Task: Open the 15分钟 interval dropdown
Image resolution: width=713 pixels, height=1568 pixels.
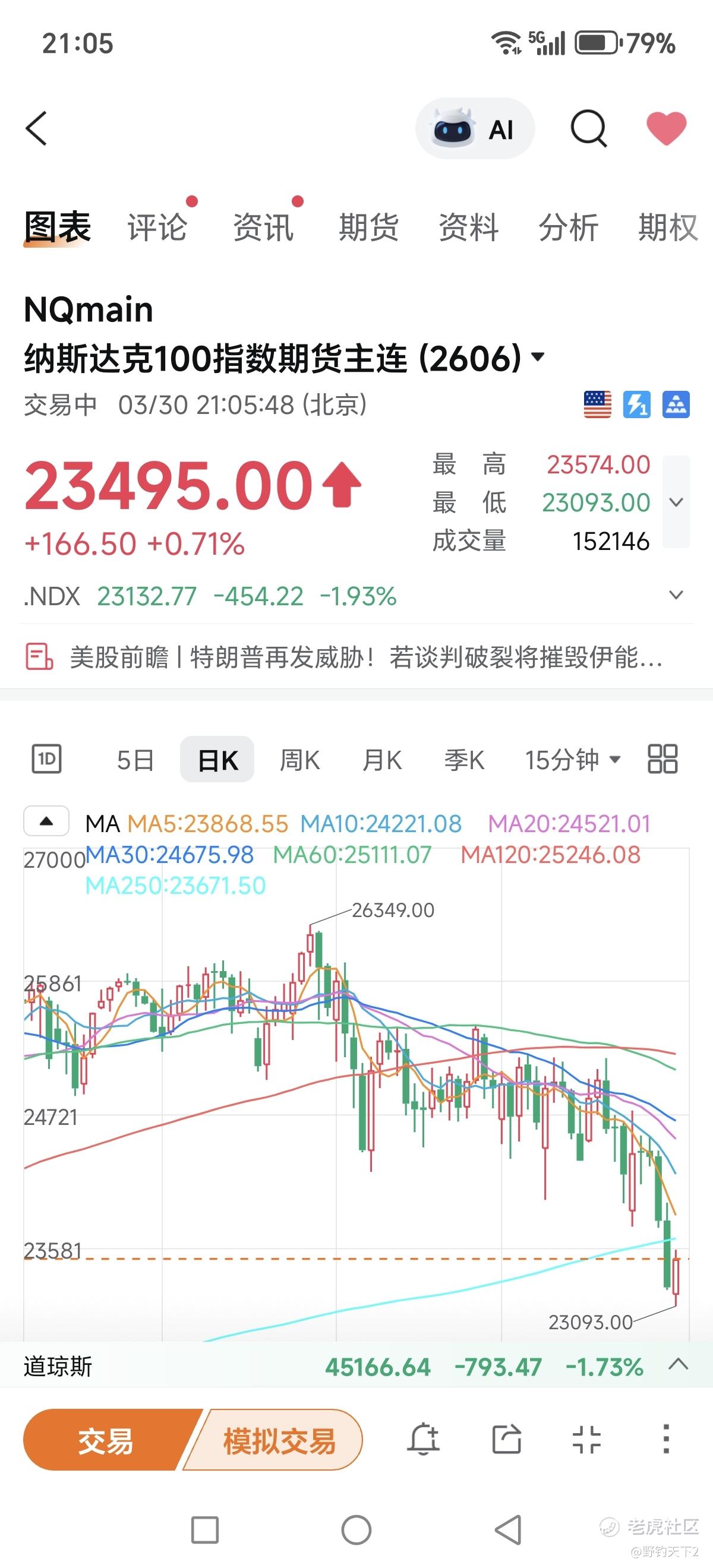Action: tap(573, 760)
